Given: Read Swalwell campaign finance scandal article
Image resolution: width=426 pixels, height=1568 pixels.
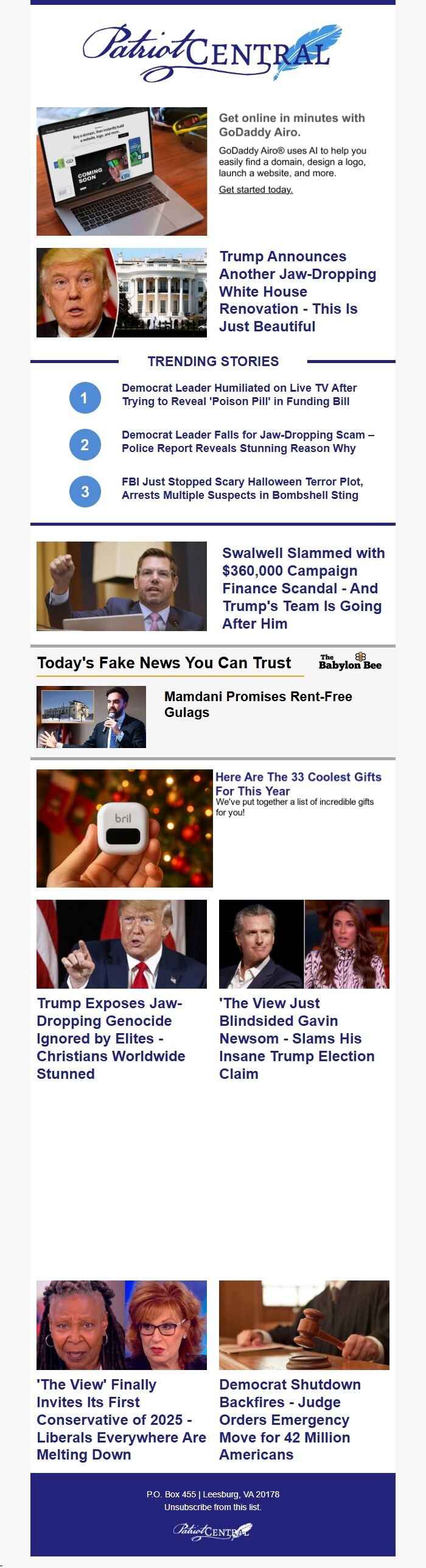Looking at the screenshot, I should click(x=303, y=588).
